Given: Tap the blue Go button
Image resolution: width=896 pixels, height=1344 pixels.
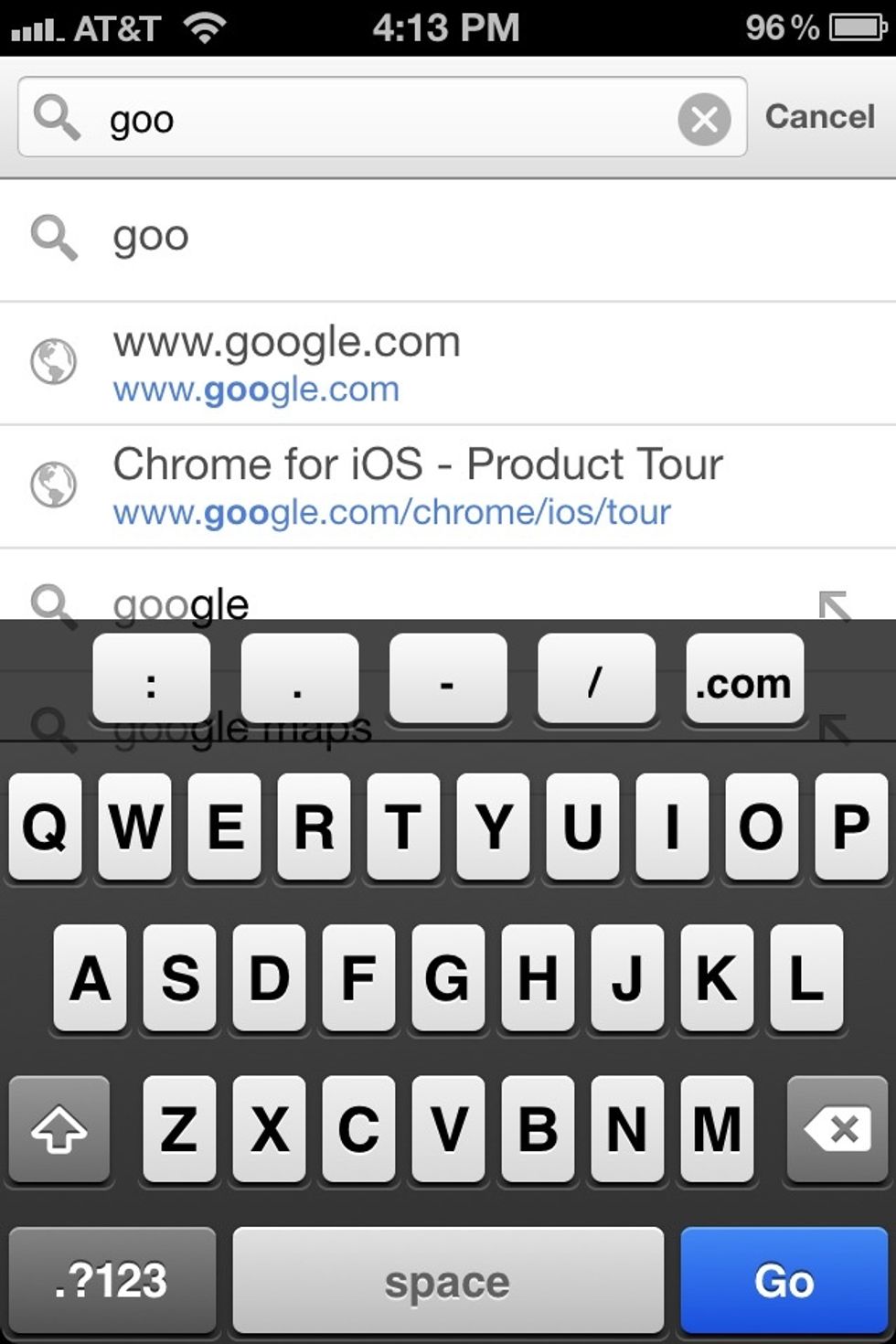Looking at the screenshot, I should coord(784,1280).
